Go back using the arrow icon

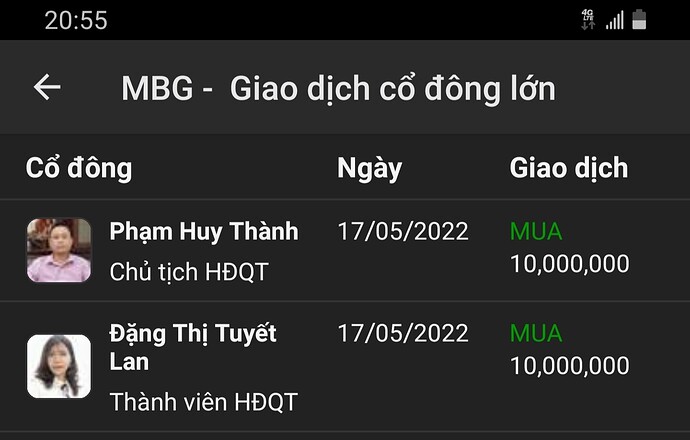coord(47,88)
